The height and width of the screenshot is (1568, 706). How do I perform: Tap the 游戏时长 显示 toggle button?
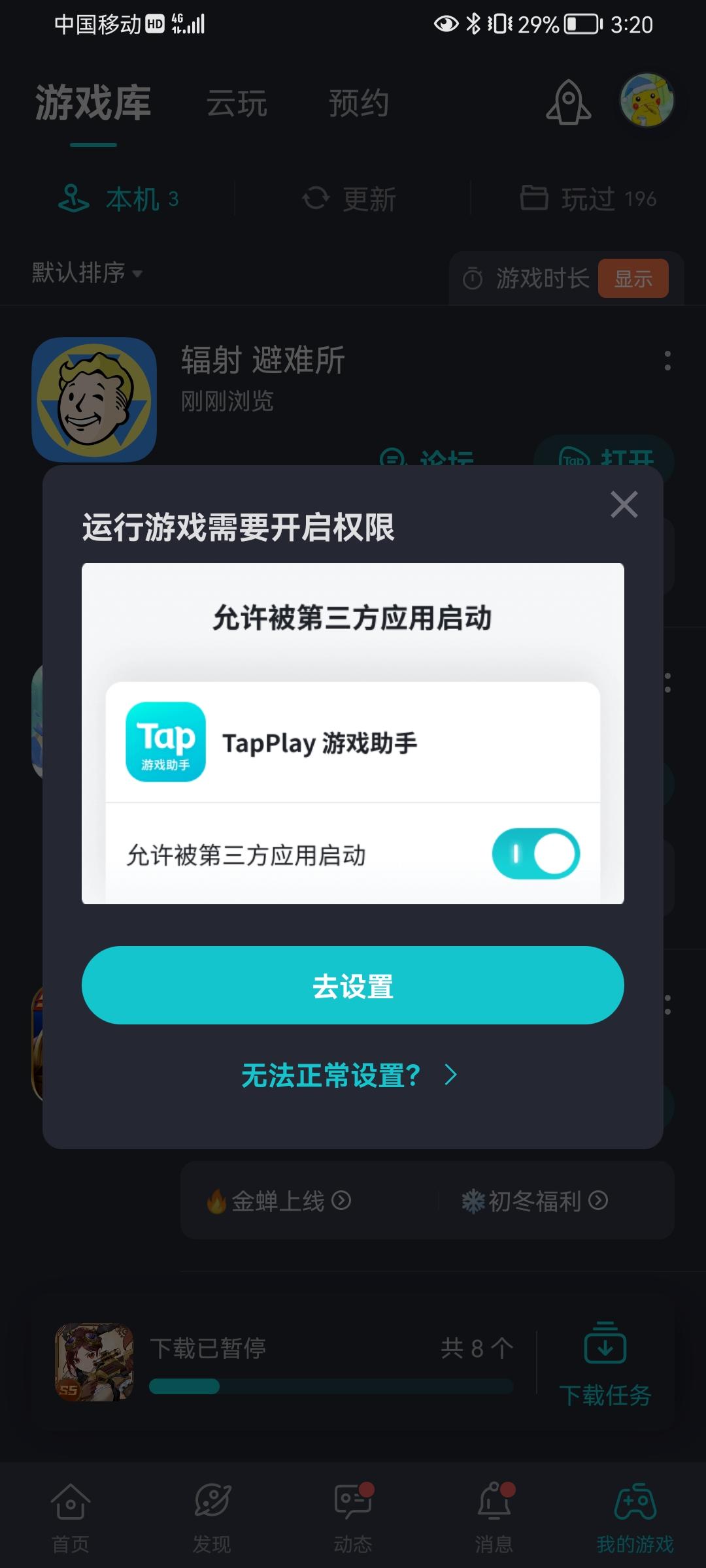coord(633,278)
